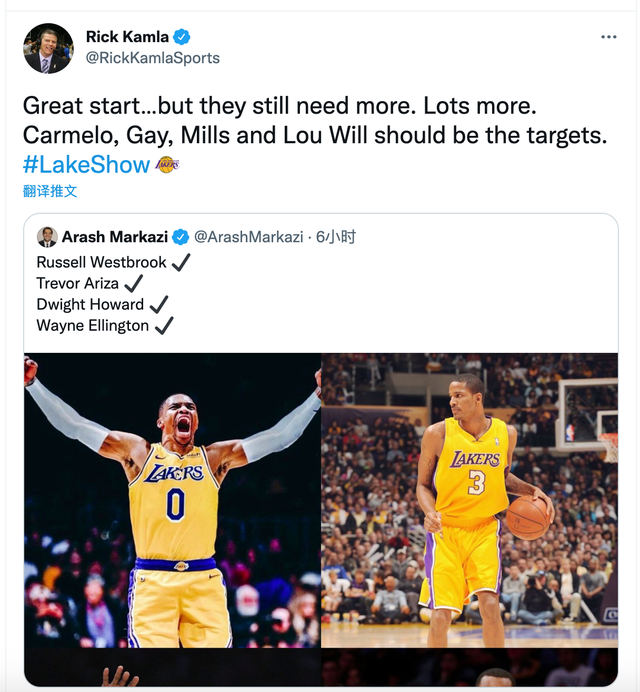View the Lakers #3 player photo
The image size is (640, 692).
point(469,500)
